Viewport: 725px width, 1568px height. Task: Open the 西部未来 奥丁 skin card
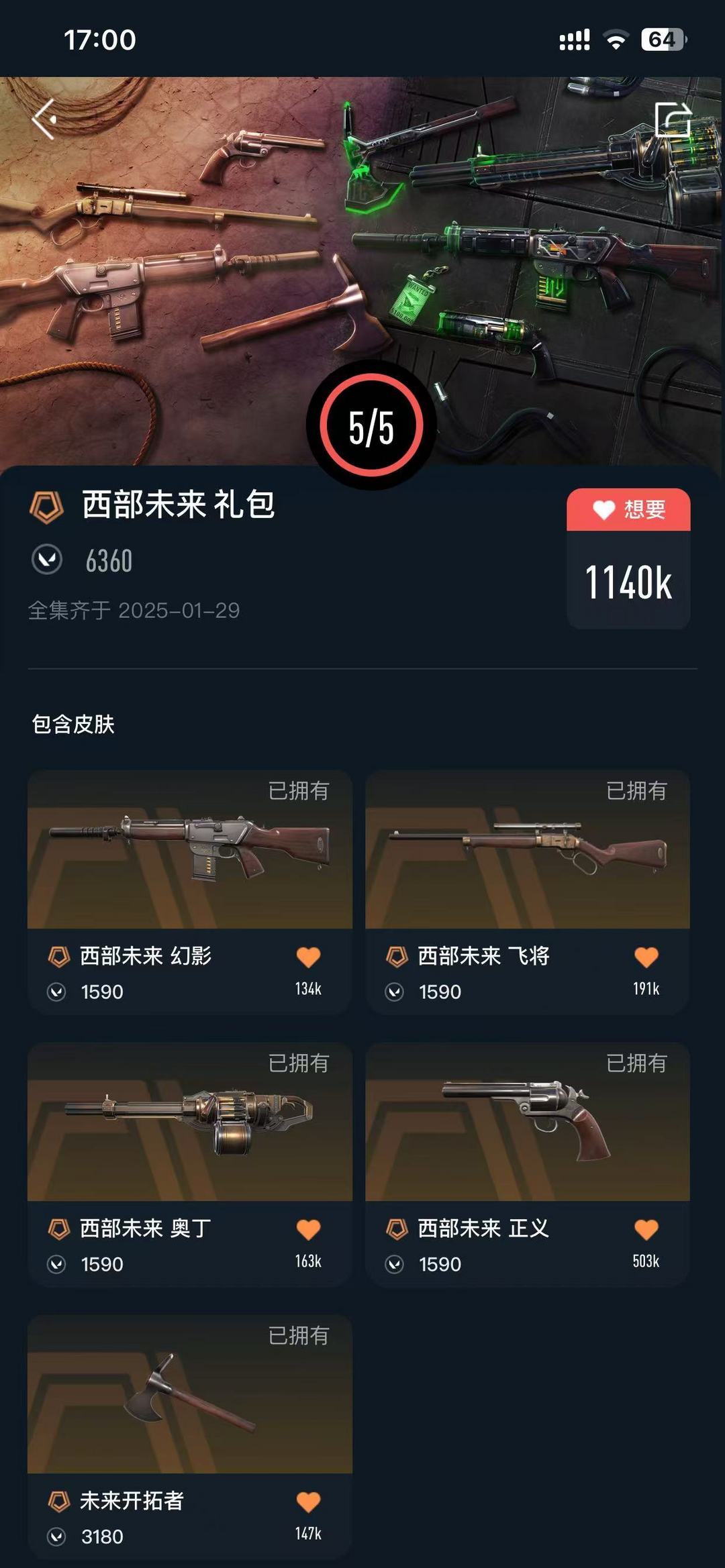(x=190, y=1122)
